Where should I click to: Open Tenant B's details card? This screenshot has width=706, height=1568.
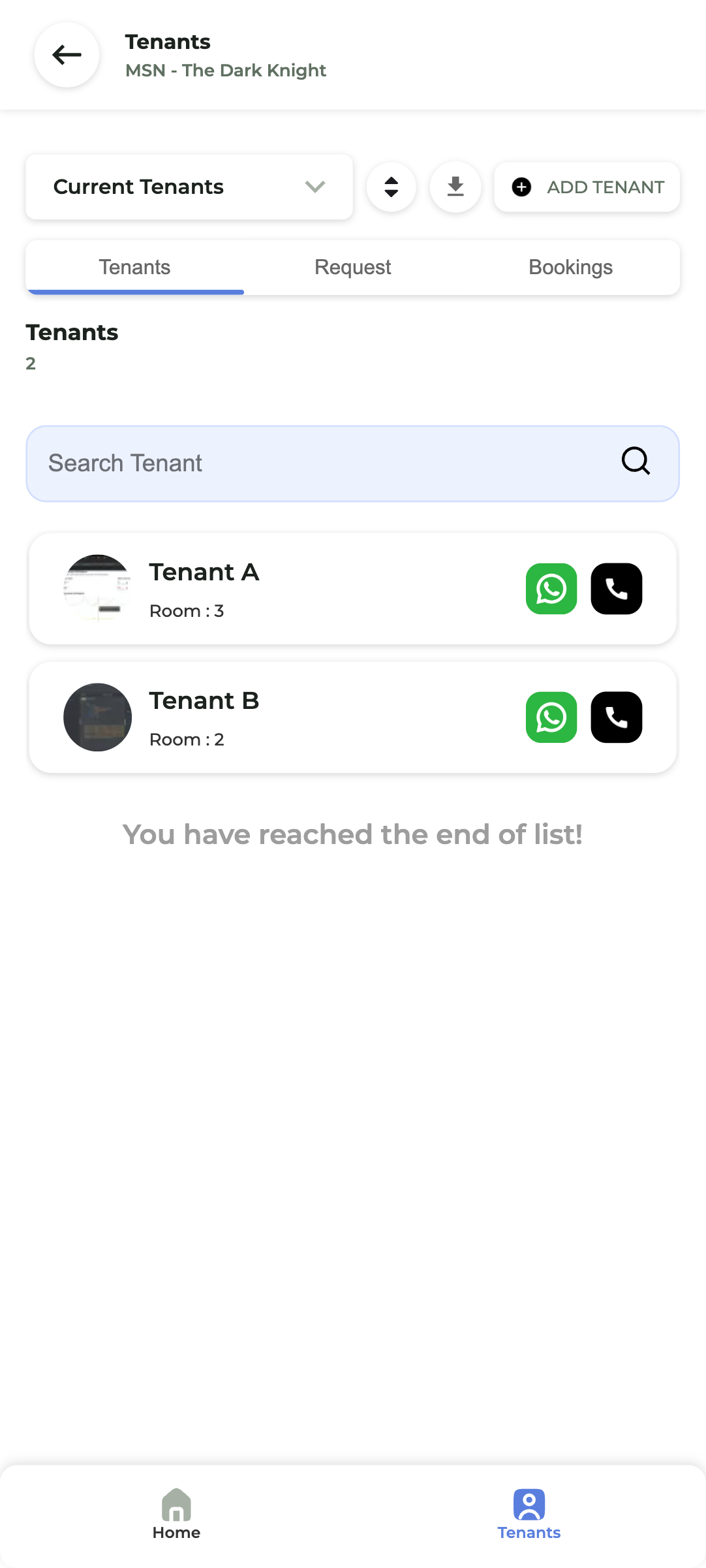[x=326, y=717]
